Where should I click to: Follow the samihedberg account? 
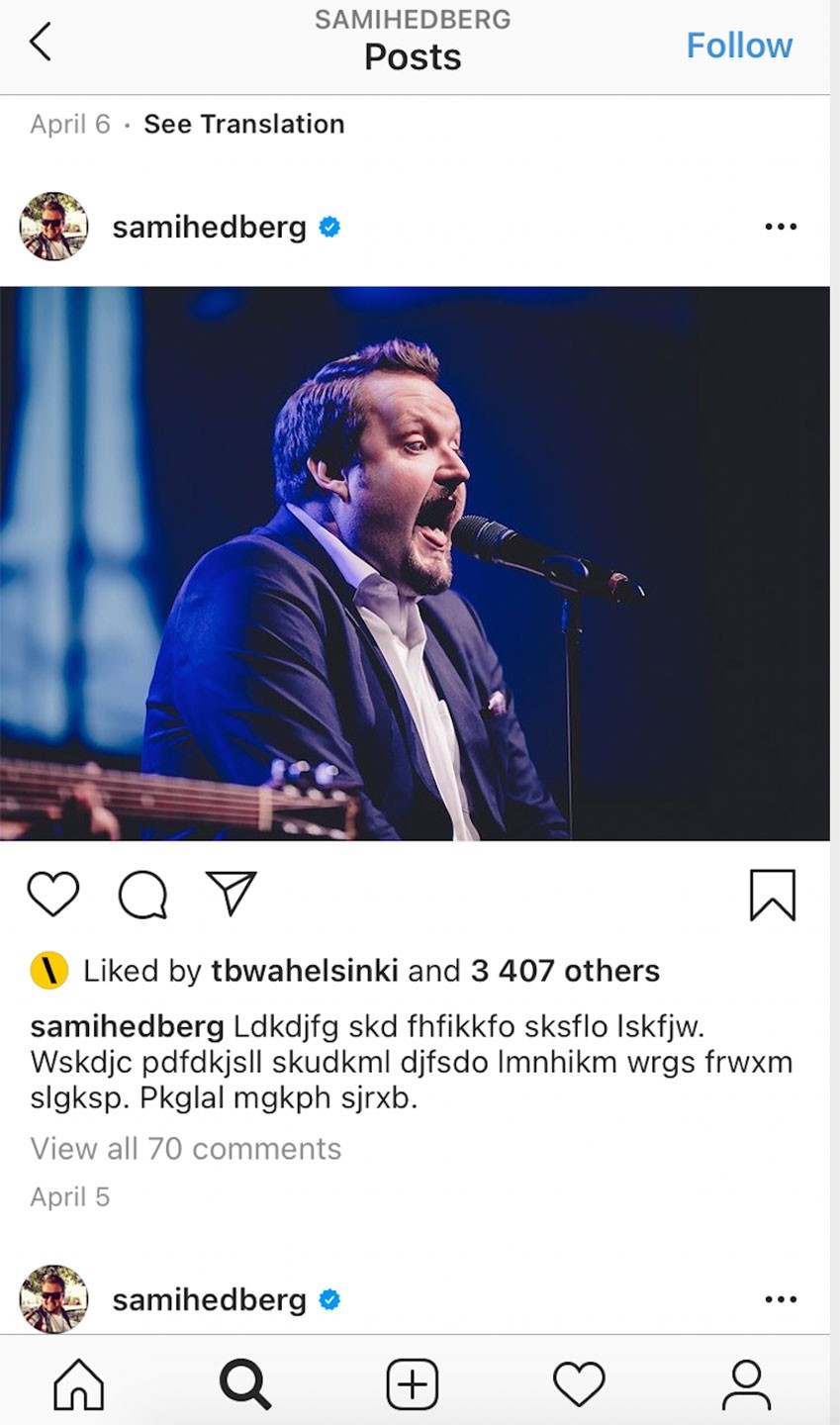(x=738, y=46)
